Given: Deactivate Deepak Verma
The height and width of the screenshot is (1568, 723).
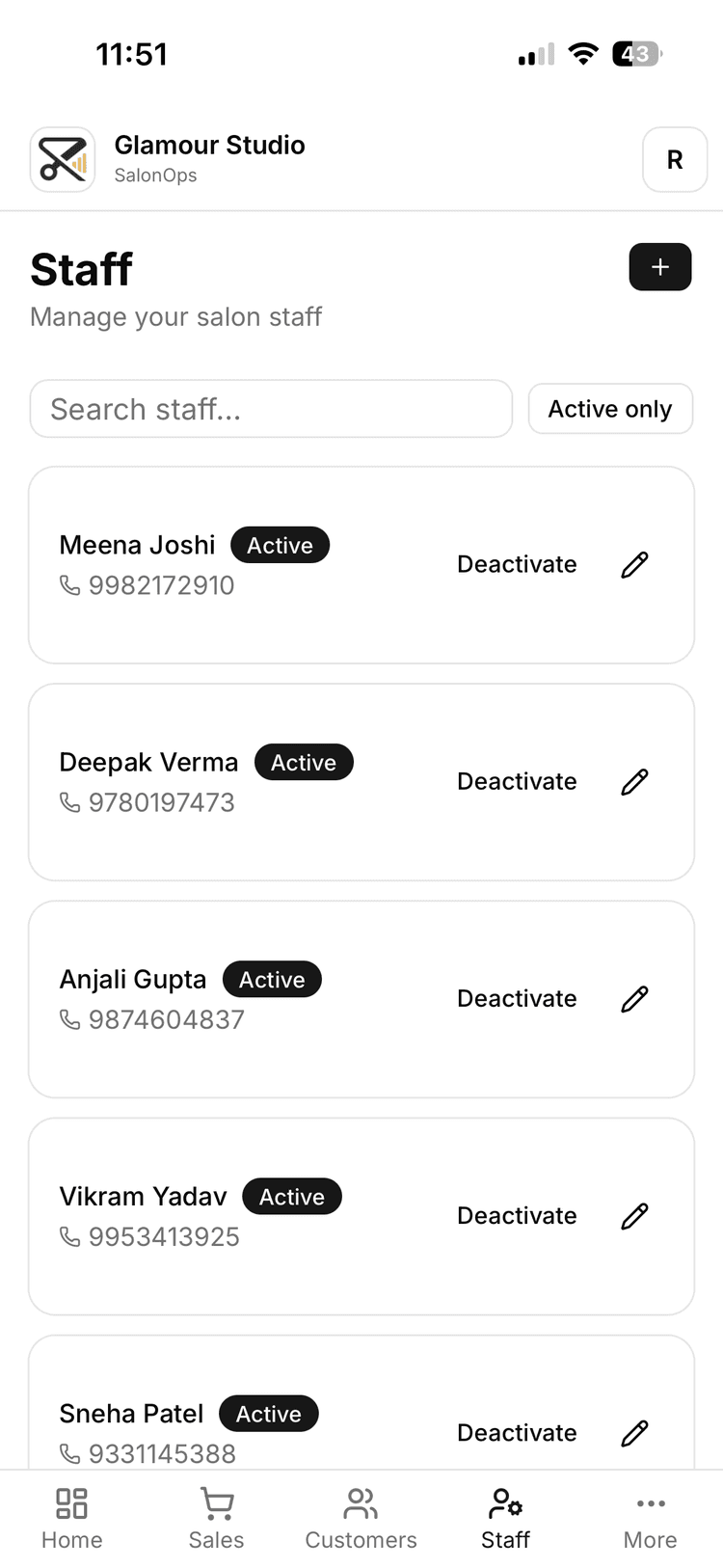Looking at the screenshot, I should pyautogui.click(x=517, y=781).
